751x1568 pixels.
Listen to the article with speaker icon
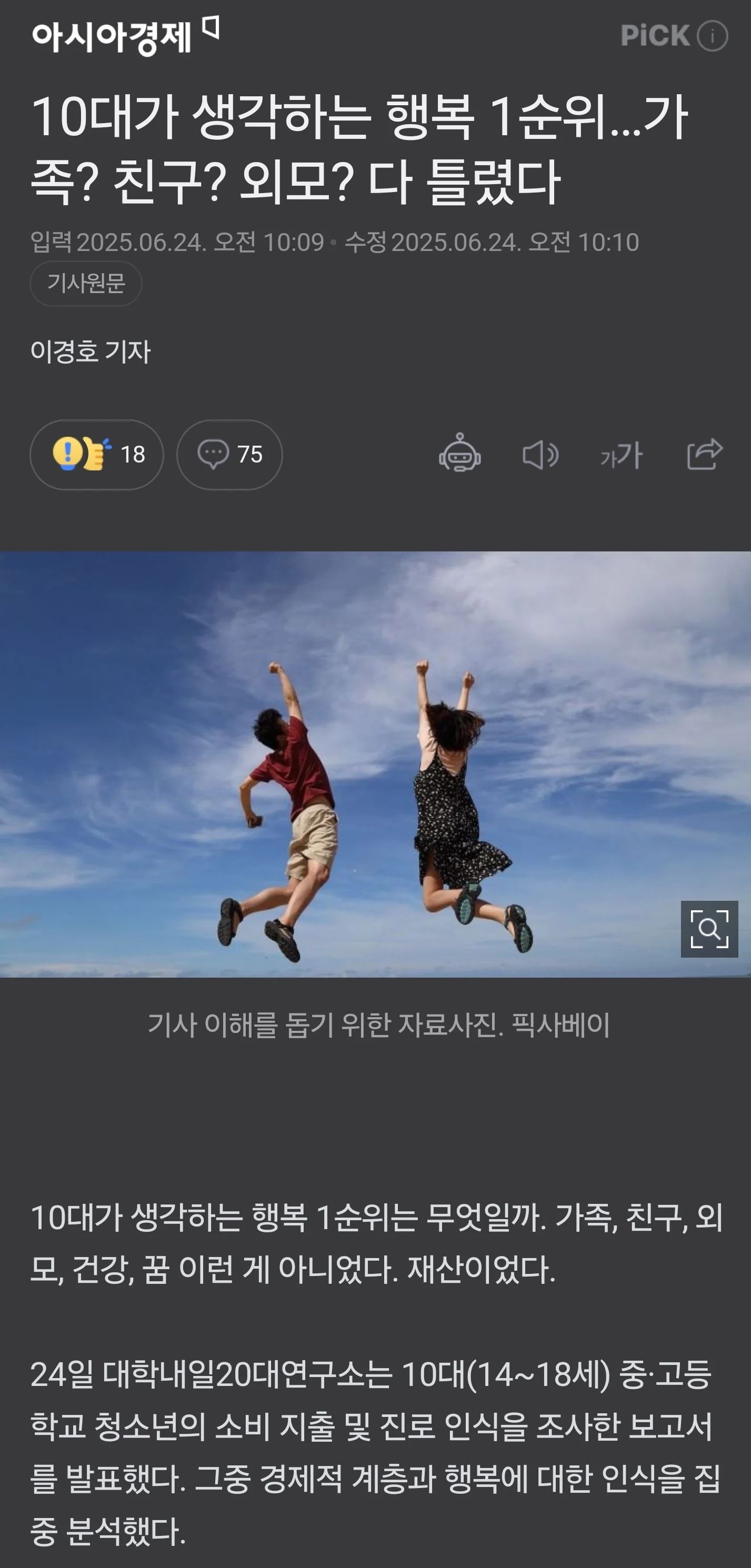(540, 455)
